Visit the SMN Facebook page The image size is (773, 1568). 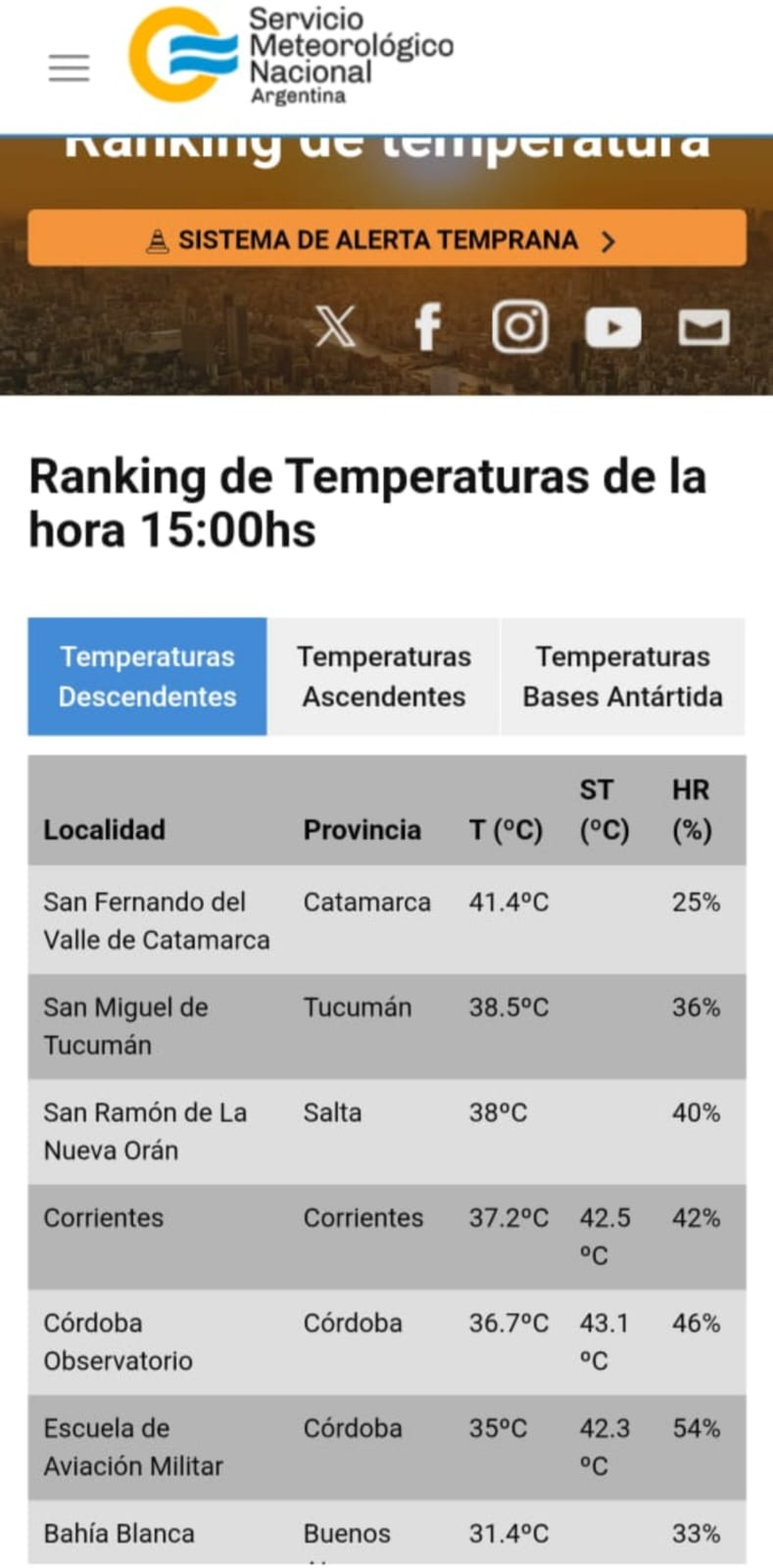tap(428, 327)
